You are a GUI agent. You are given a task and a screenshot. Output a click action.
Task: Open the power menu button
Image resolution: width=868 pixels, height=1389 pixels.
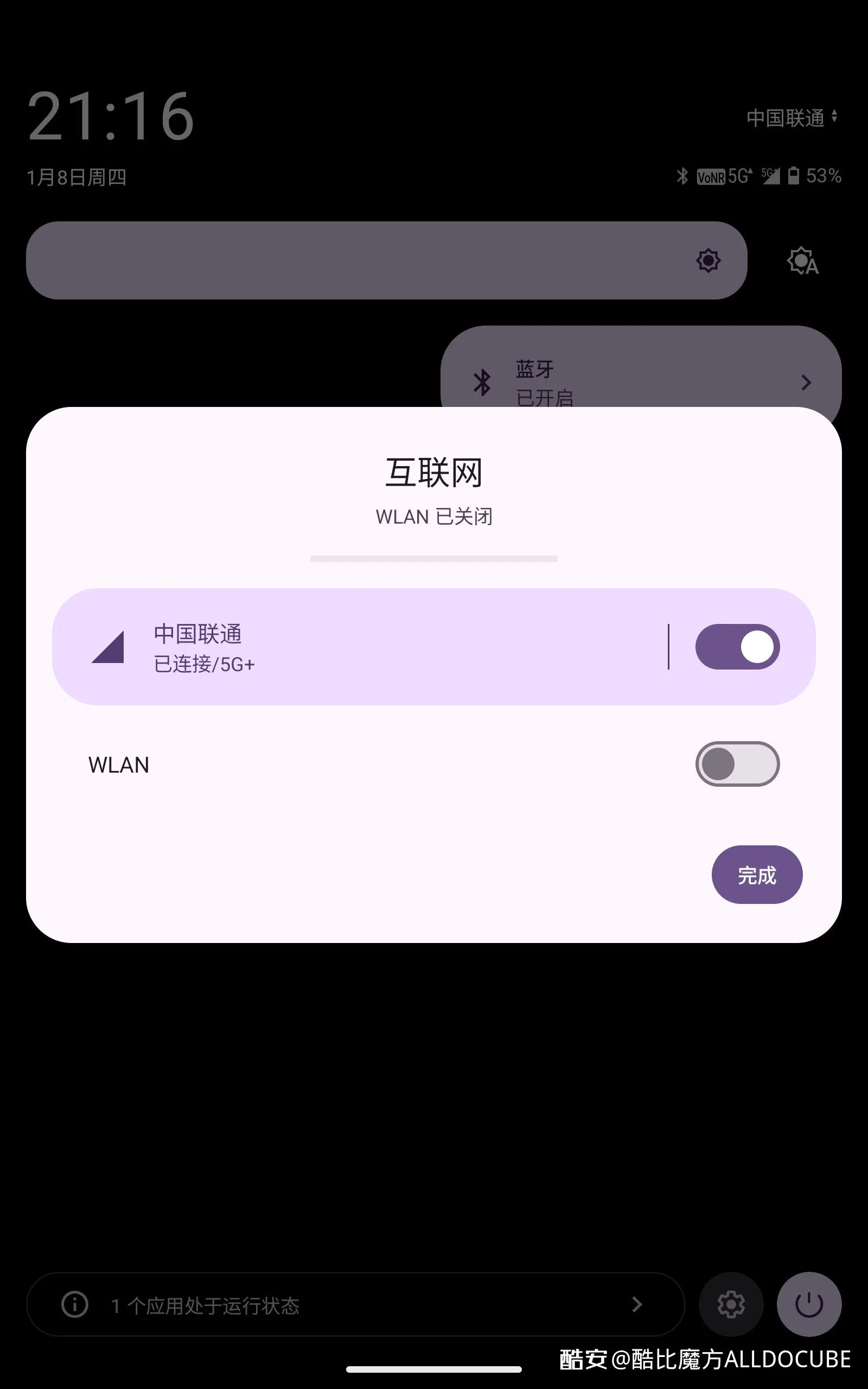809,1304
